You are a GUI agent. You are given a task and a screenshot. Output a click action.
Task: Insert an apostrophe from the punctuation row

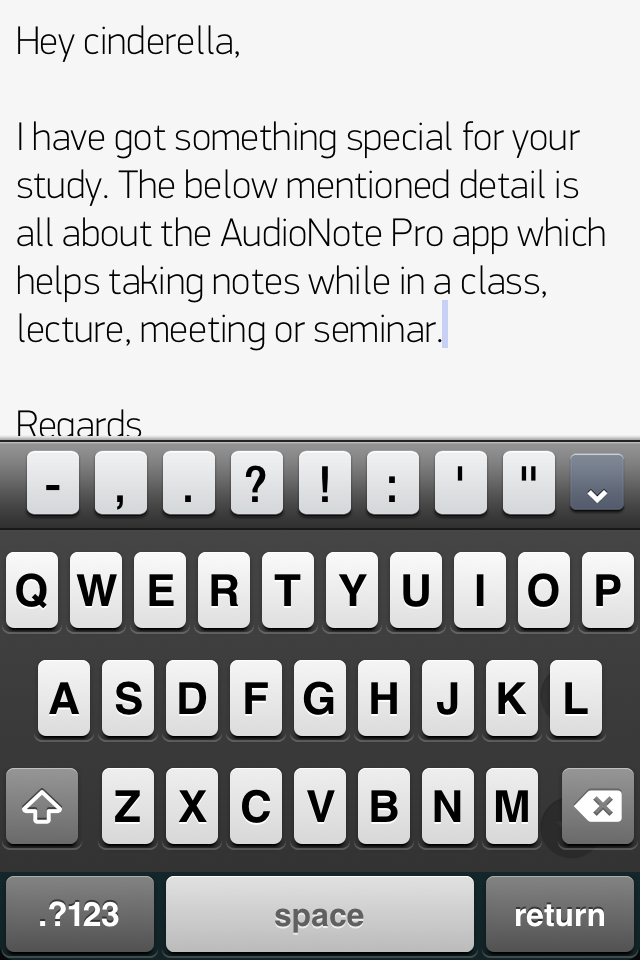tap(461, 485)
